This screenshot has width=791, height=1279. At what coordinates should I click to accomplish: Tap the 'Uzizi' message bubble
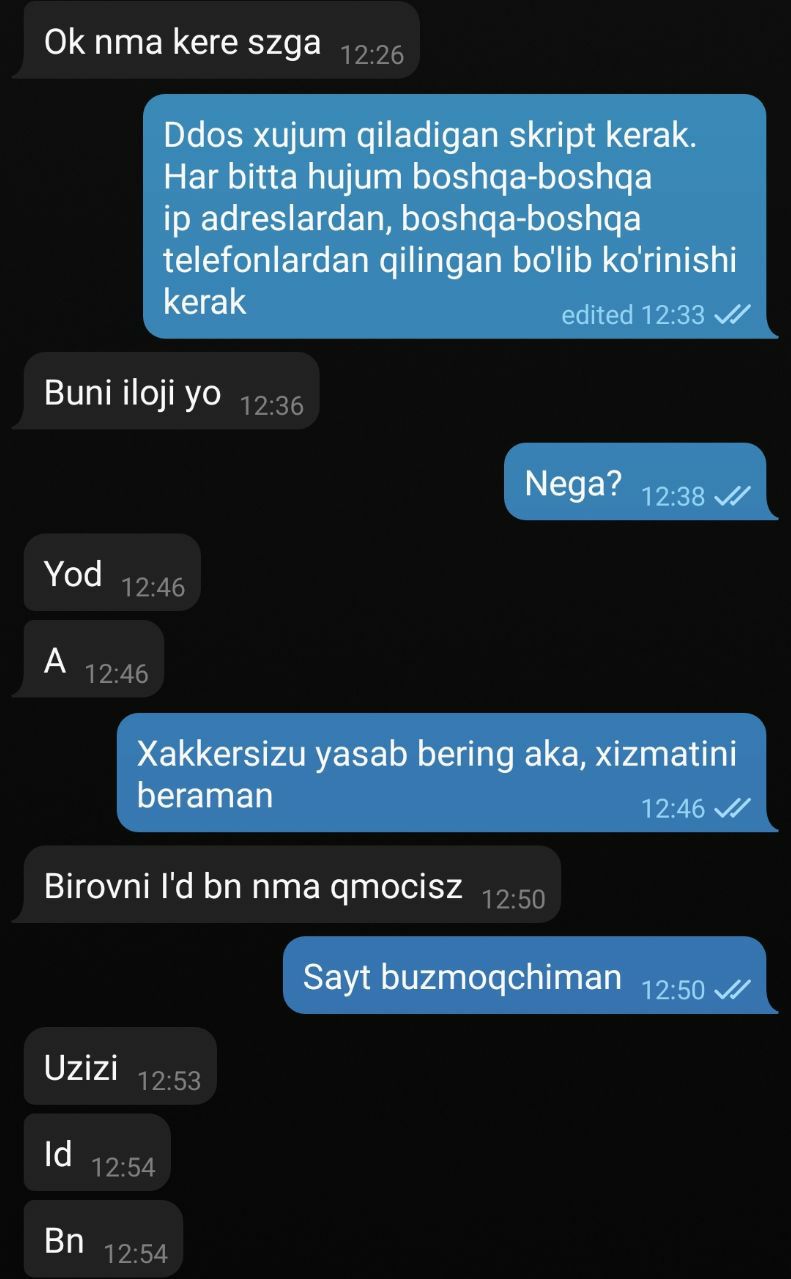click(120, 1067)
